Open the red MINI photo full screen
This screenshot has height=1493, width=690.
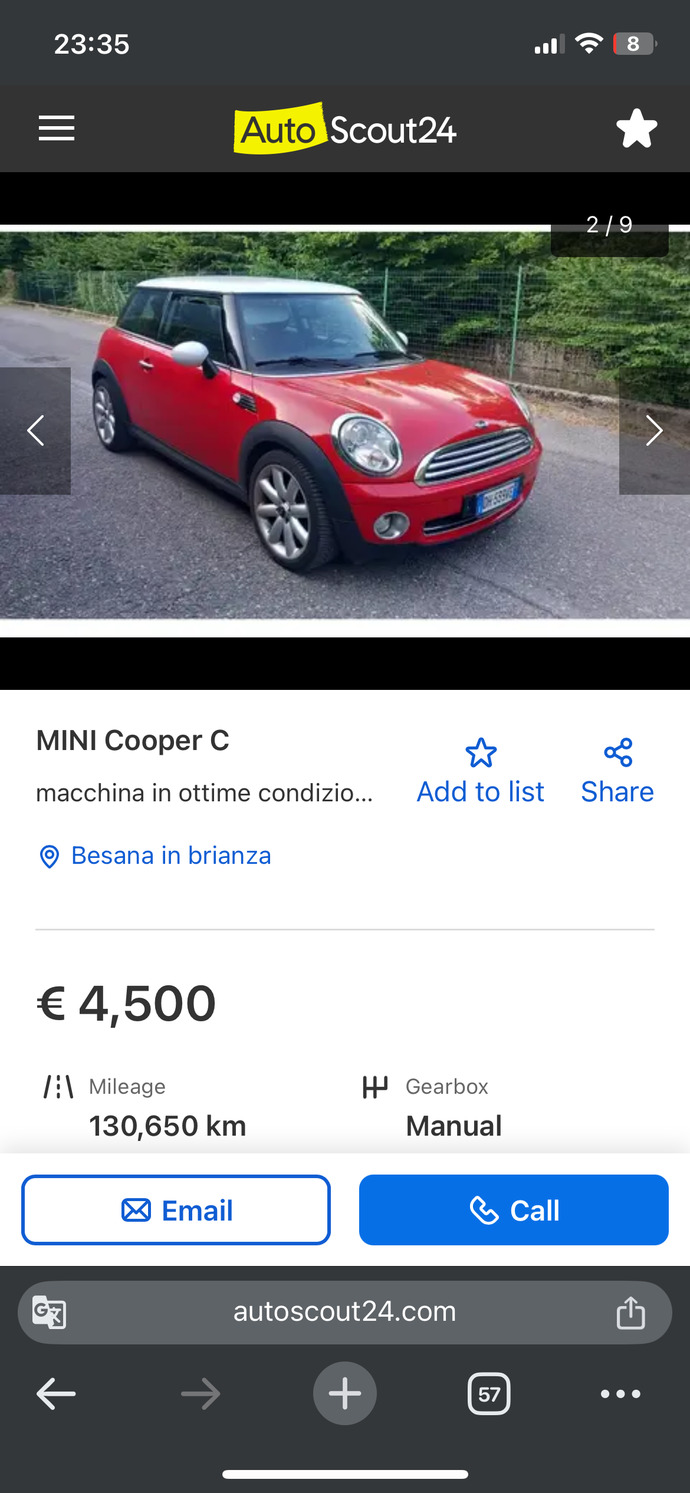pyautogui.click(x=345, y=428)
